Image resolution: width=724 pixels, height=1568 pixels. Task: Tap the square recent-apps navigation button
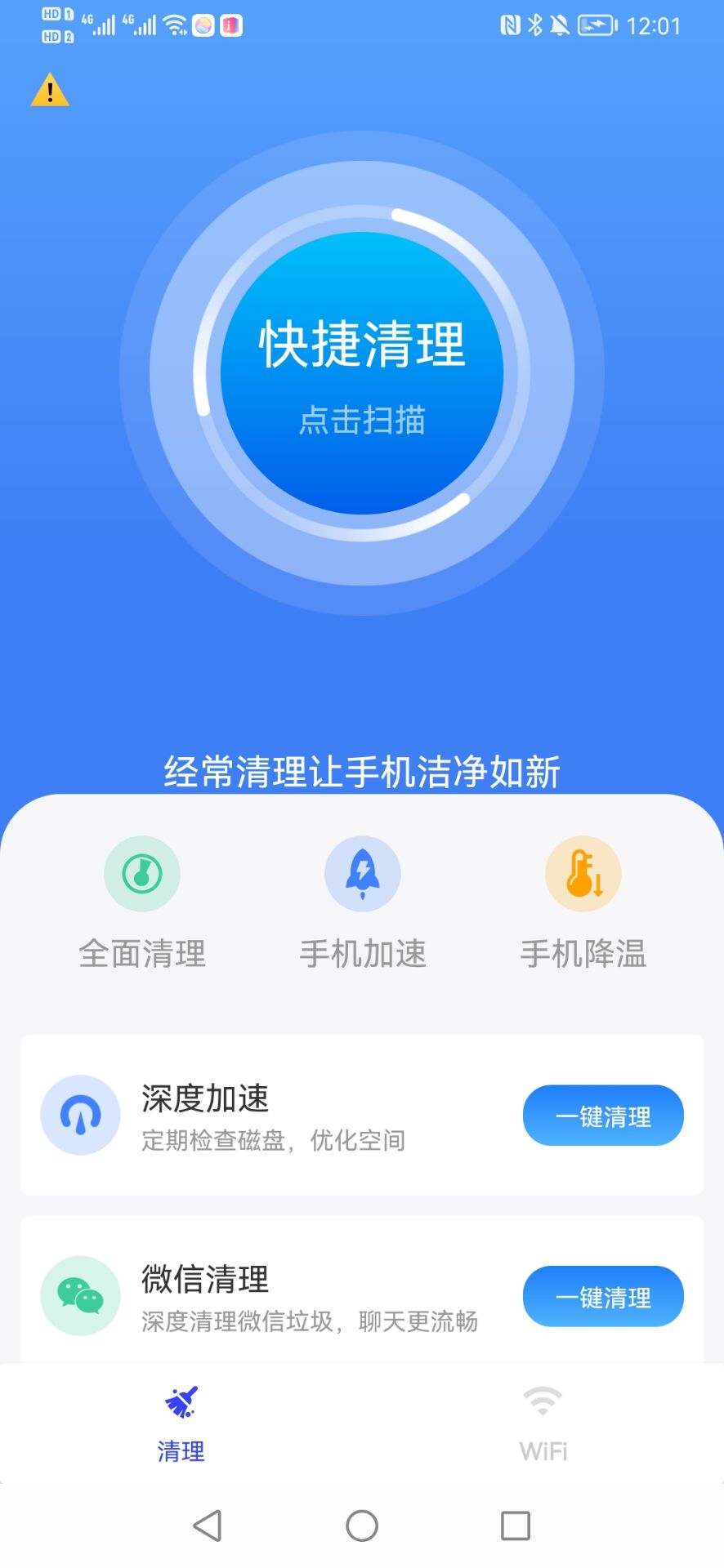pyautogui.click(x=514, y=1524)
